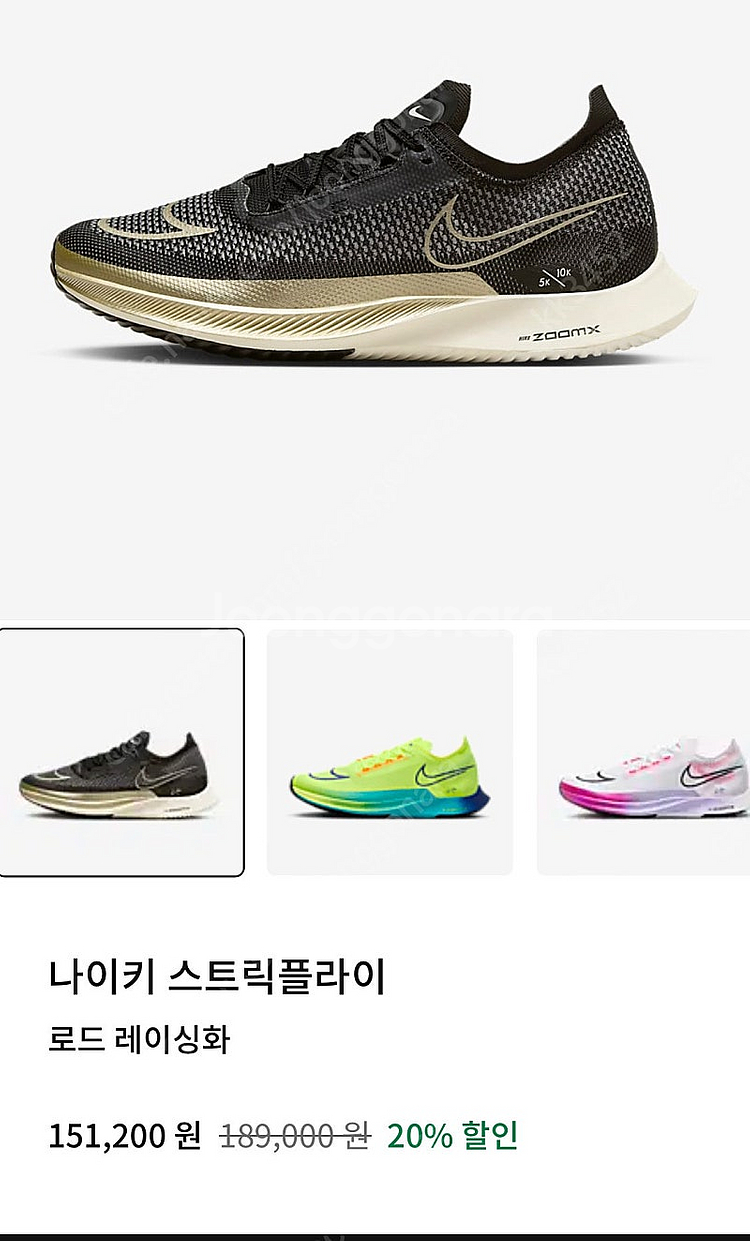Select the black and gold colorway thumbnail

tap(121, 752)
